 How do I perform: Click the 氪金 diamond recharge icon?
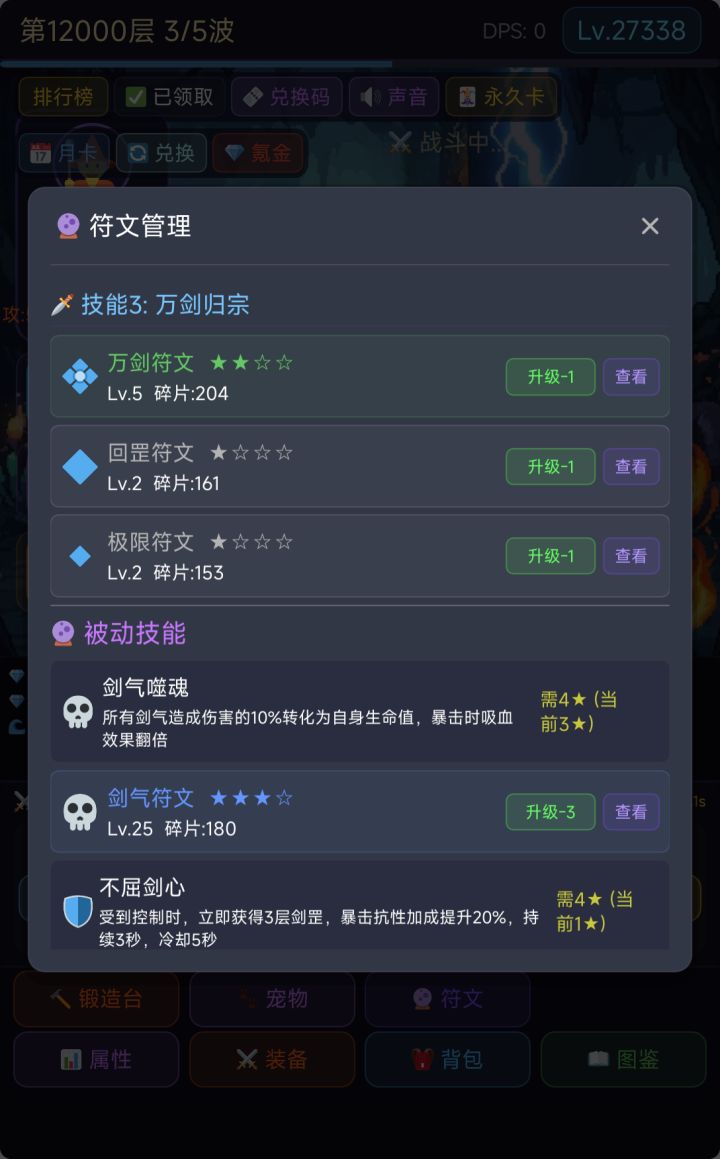234,153
